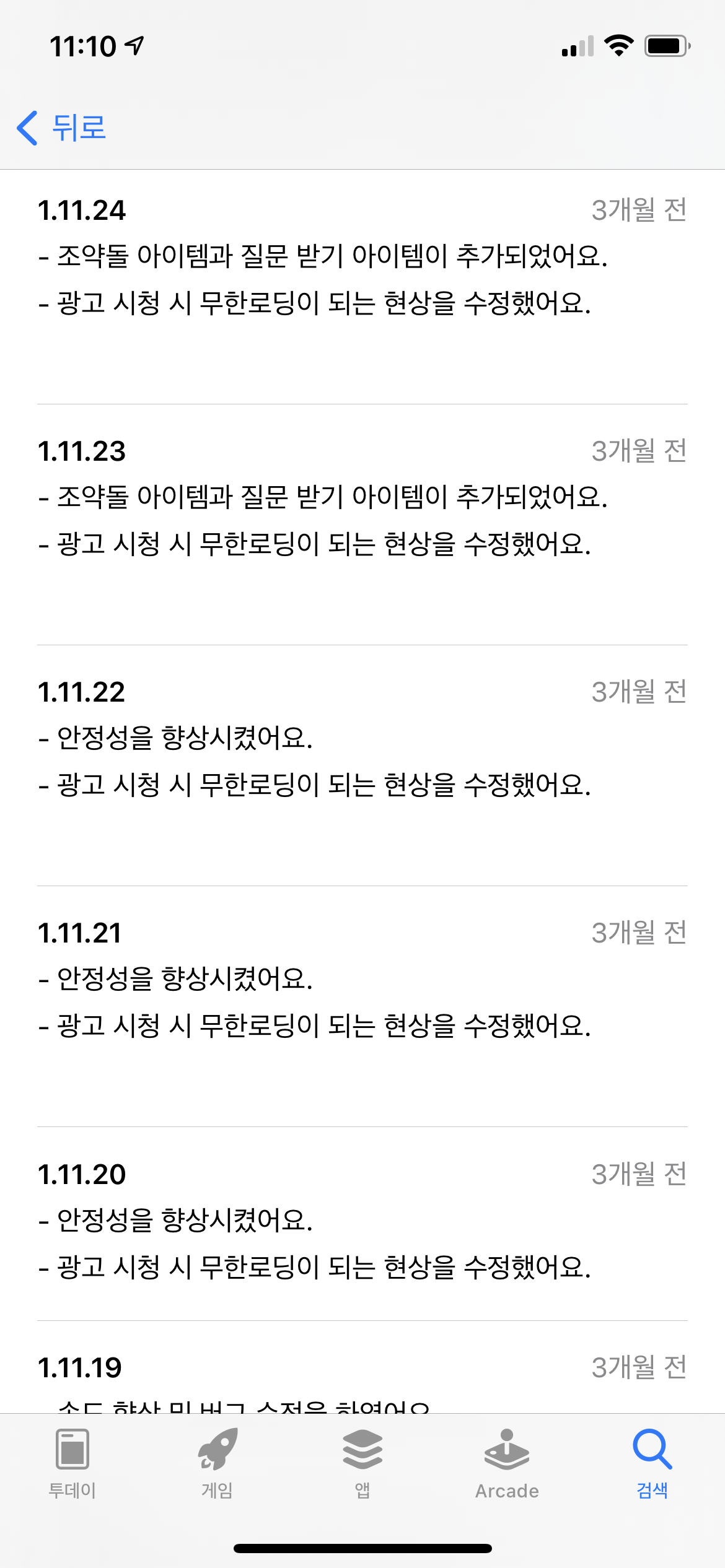Tap the home indicator bar
The height and width of the screenshot is (1568, 725).
point(362,1548)
